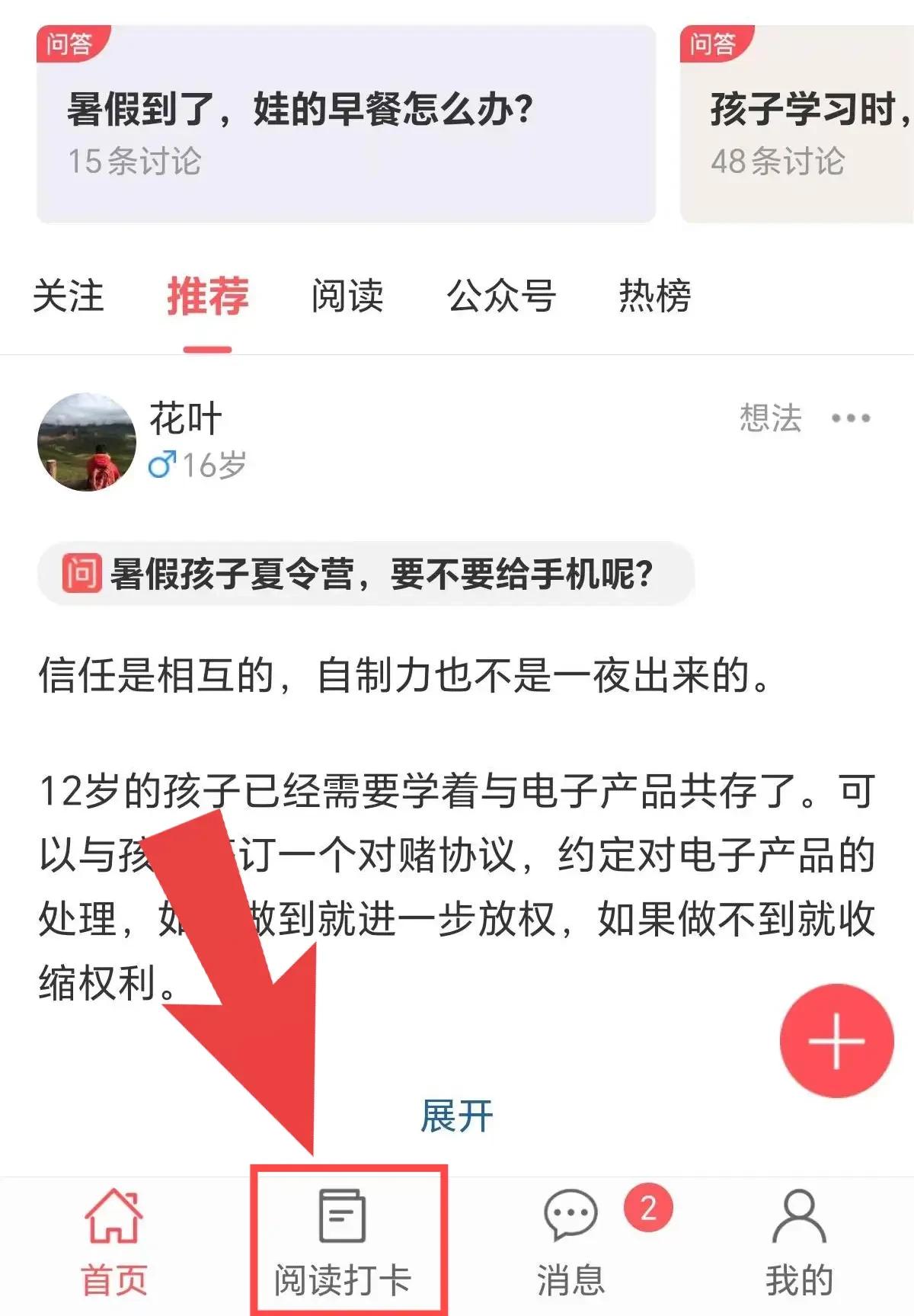Viewport: 914px width, 1316px height.
Task: Switch to the 热榜 tab
Action: (x=655, y=296)
